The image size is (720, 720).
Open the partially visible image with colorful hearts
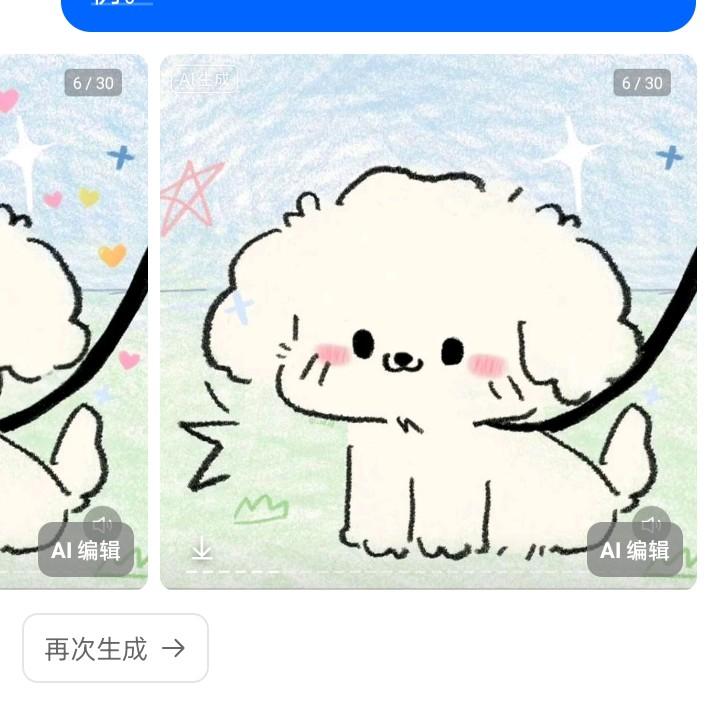[x=73, y=321]
